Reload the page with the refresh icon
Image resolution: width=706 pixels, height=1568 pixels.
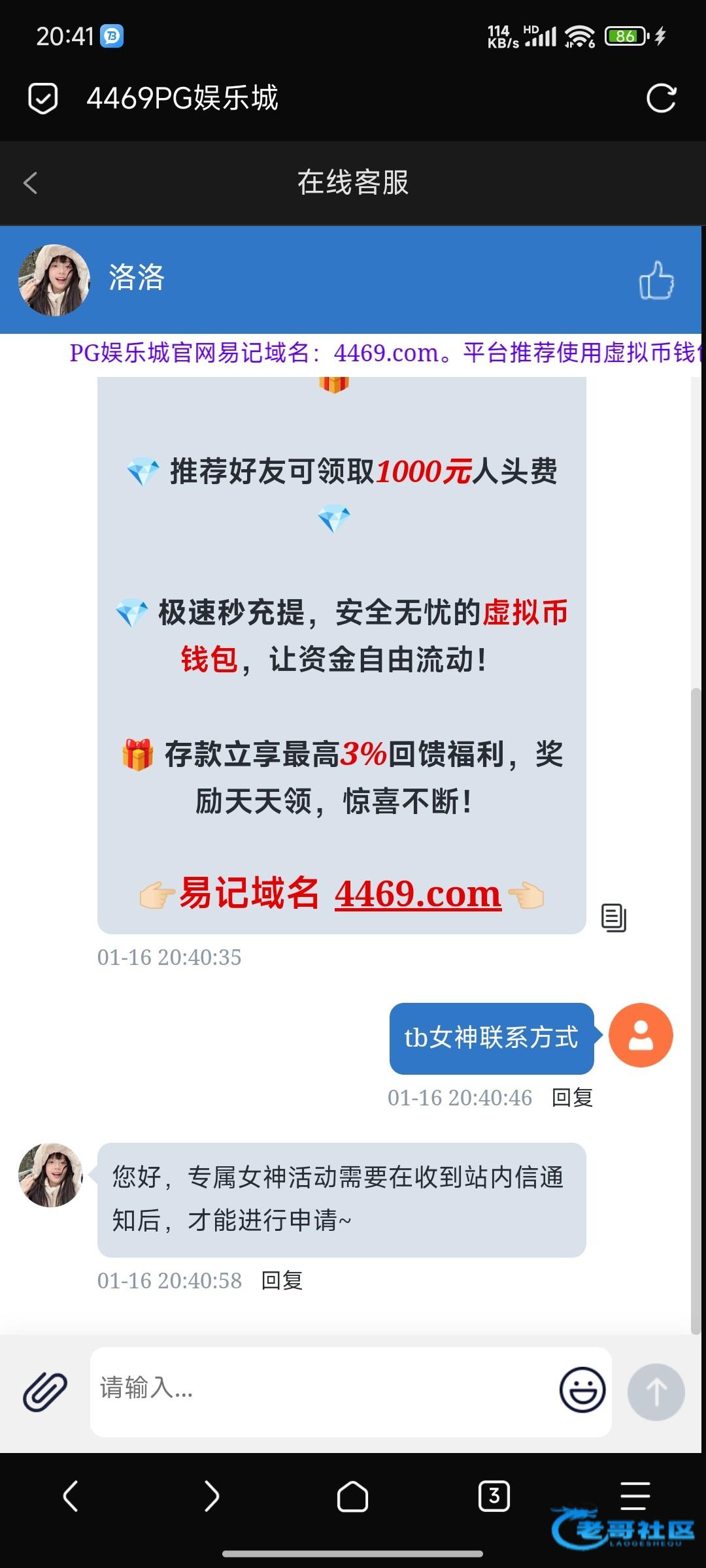tap(661, 99)
